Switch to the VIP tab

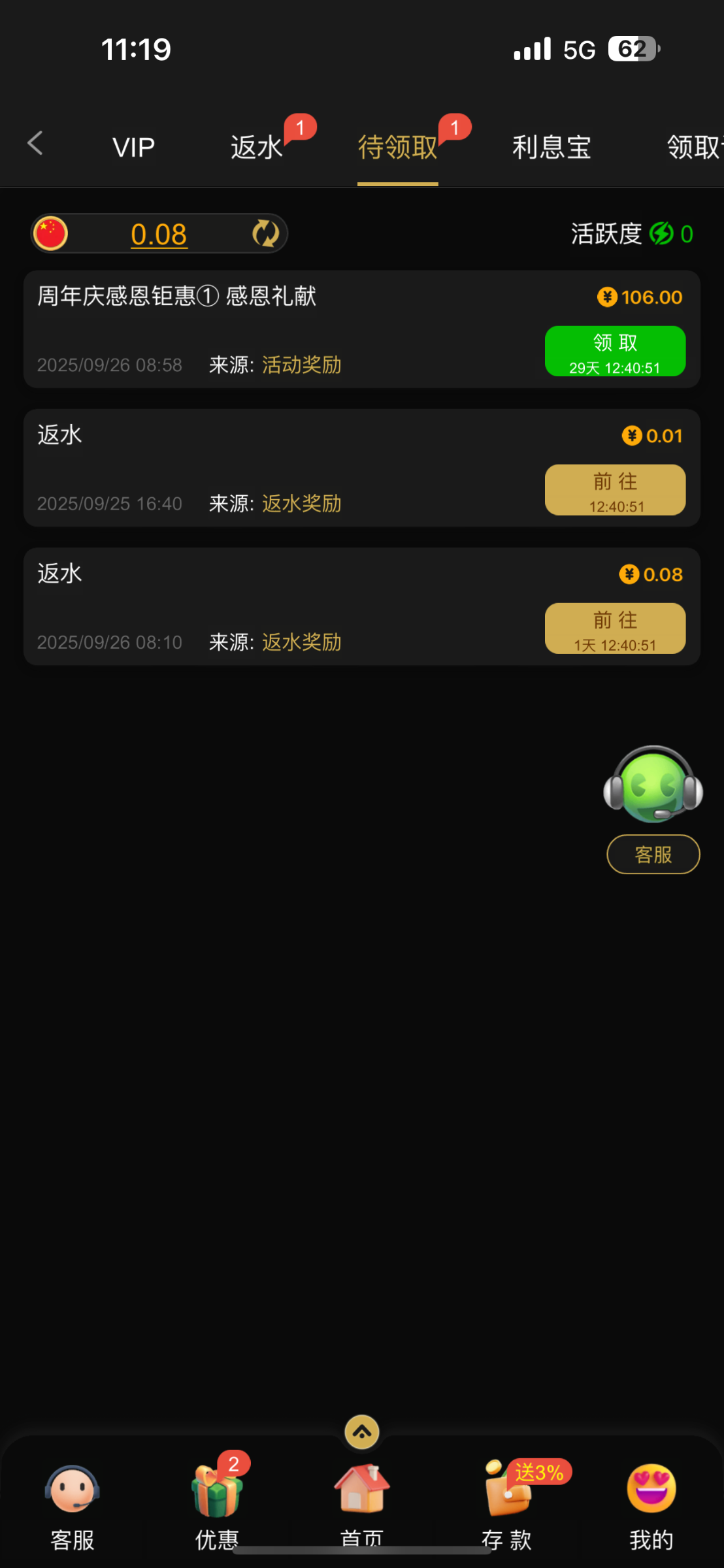pos(133,148)
